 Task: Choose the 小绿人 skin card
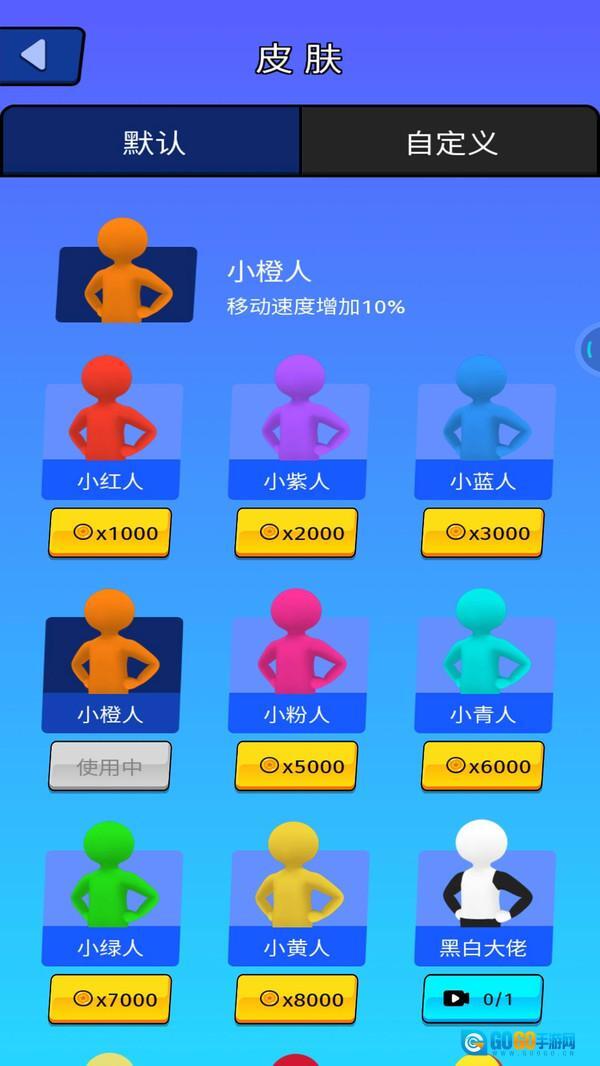111,900
